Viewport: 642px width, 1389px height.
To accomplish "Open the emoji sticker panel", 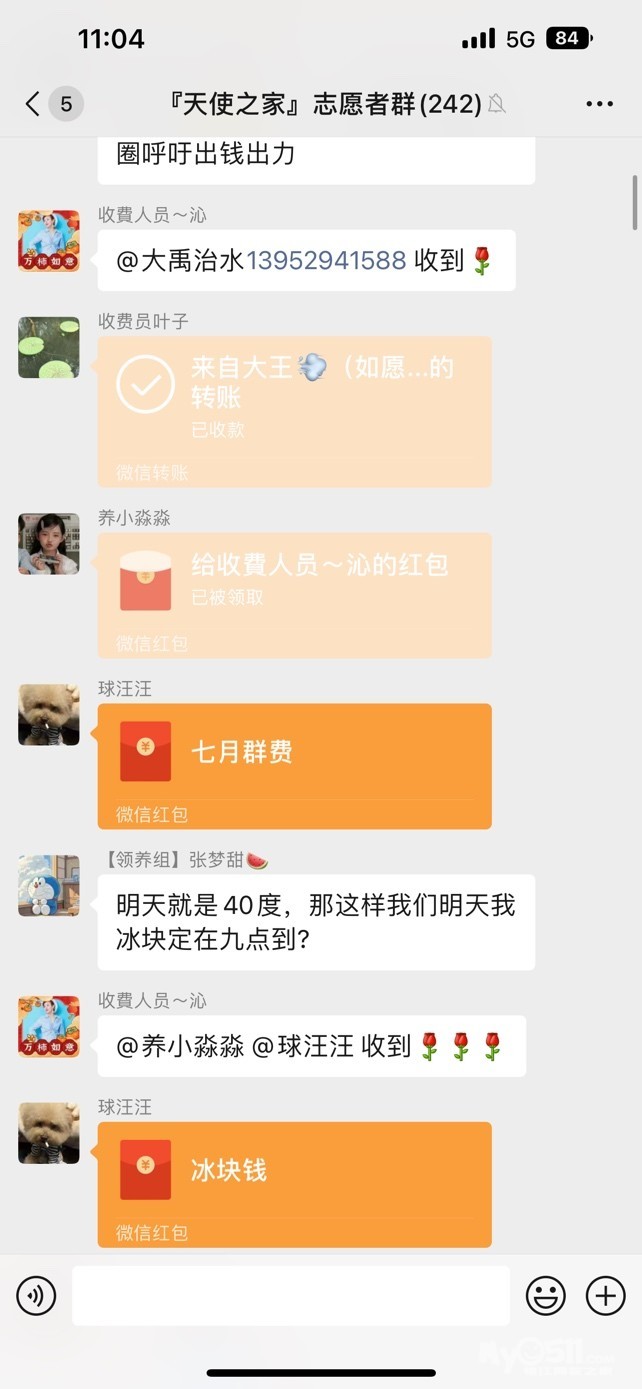I will (x=545, y=1296).
